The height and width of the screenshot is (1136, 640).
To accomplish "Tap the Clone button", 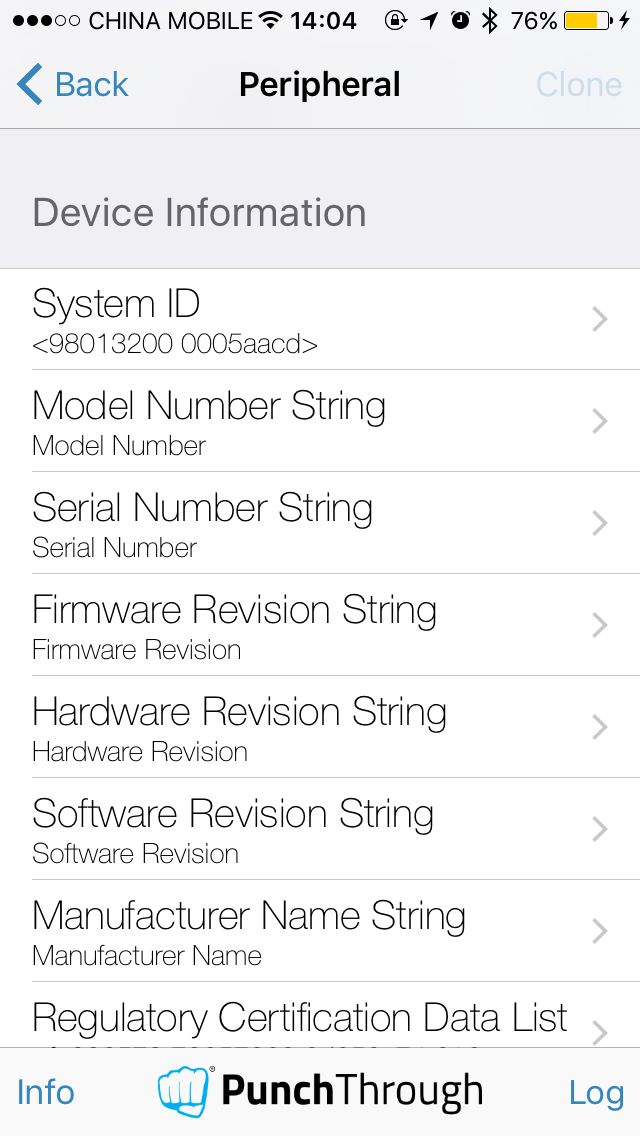I will (578, 85).
